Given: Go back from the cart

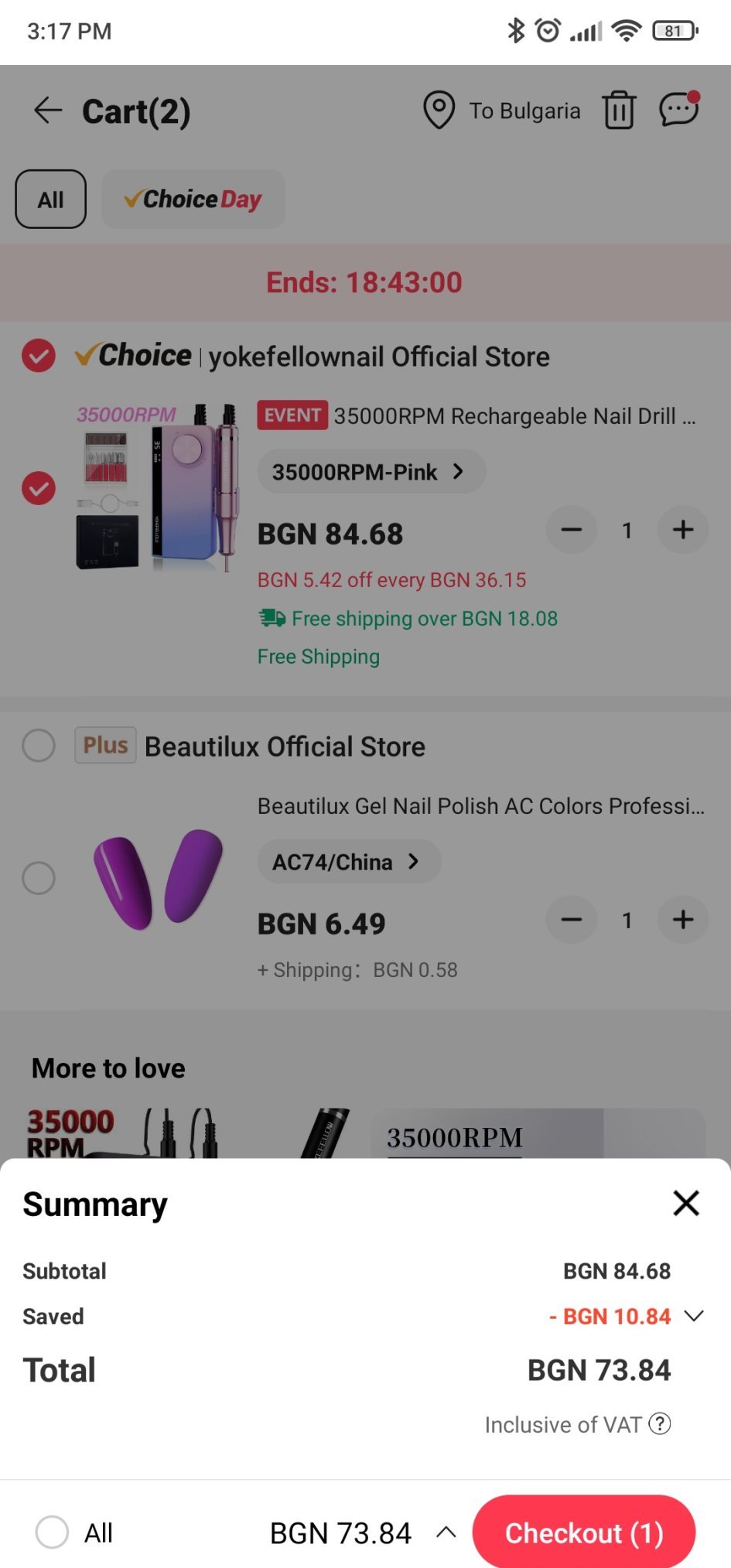Looking at the screenshot, I should coord(48,111).
